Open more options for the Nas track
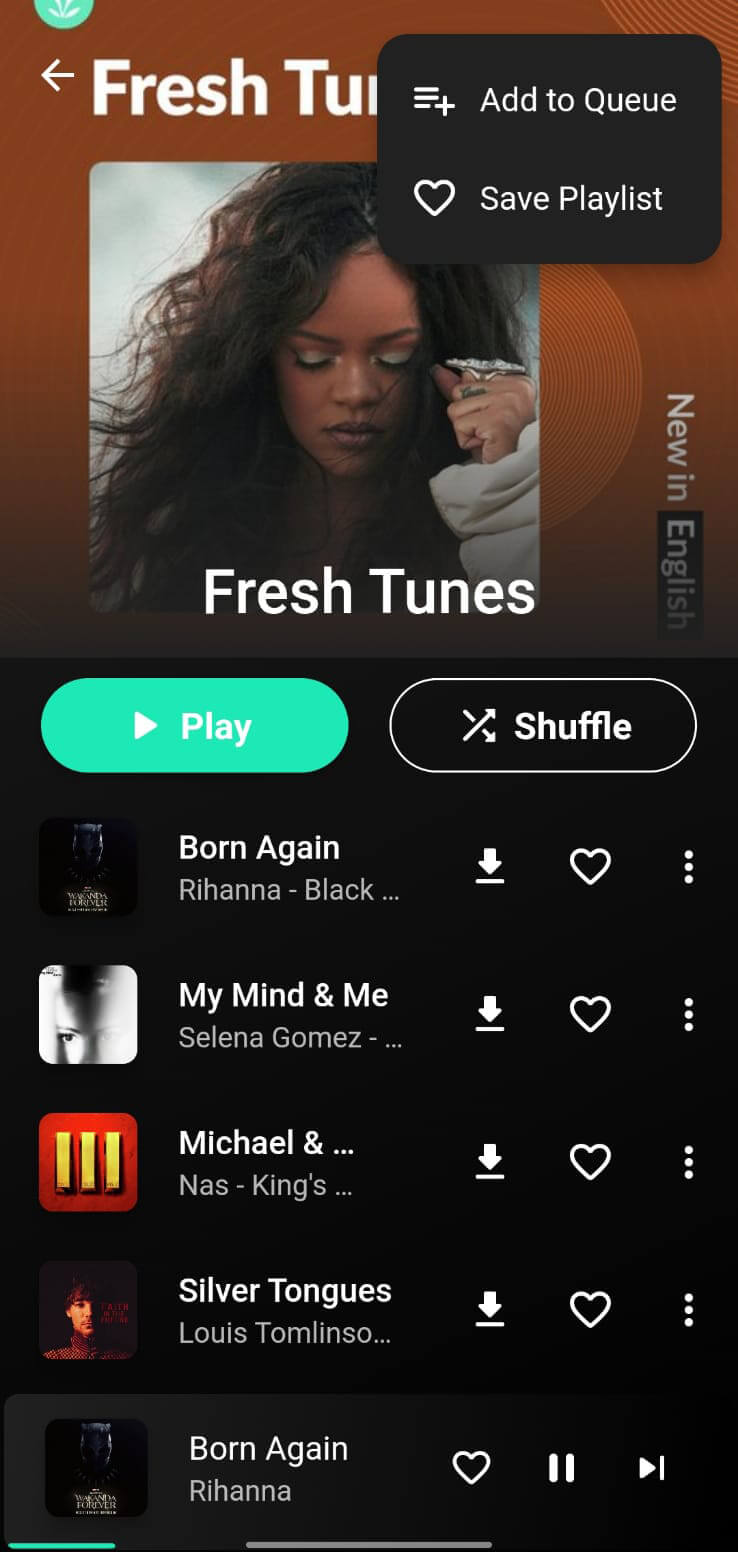Viewport: 738px width, 1552px height. 688,1162
